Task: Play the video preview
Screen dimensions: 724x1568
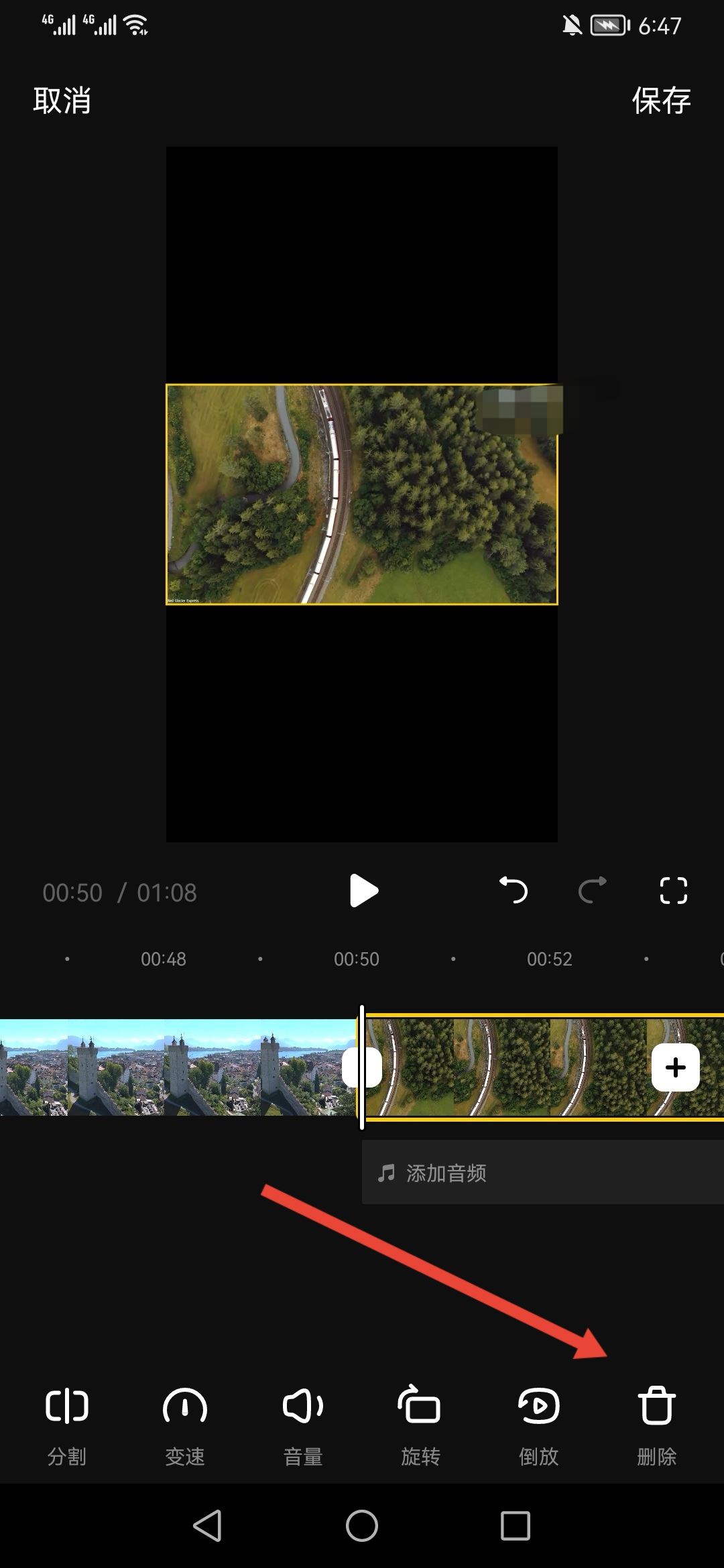Action: tap(363, 891)
